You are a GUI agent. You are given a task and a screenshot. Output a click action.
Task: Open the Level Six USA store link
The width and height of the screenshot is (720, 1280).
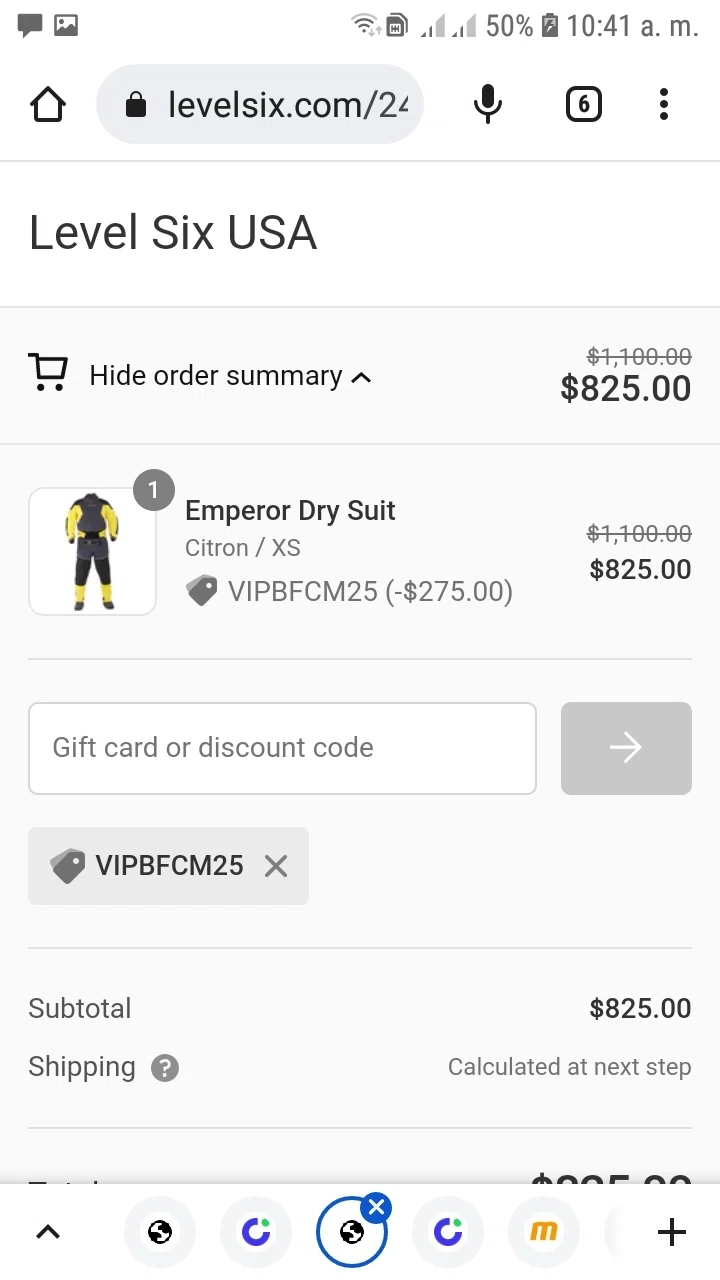pos(173,233)
